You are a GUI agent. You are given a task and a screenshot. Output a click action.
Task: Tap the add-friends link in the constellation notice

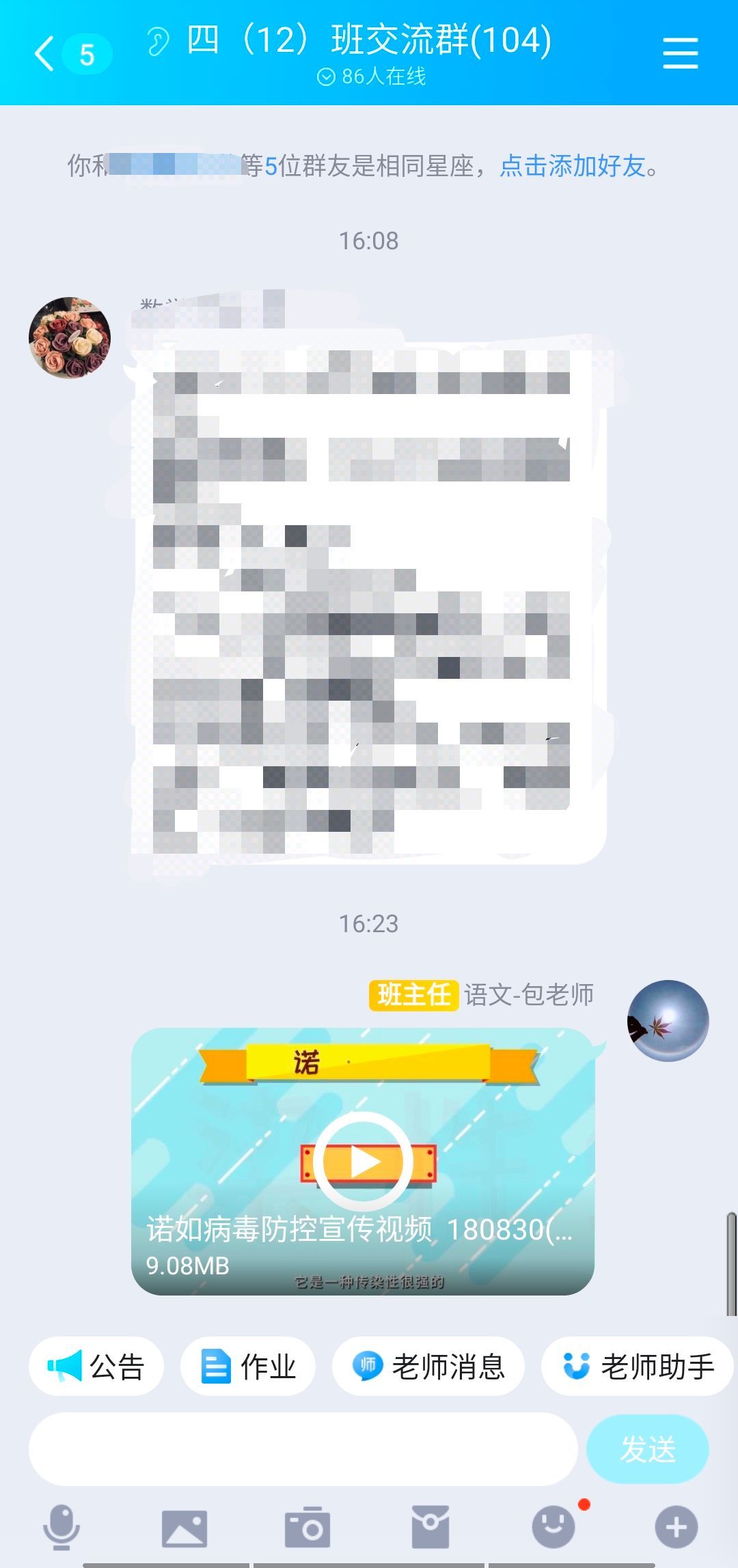coord(573,166)
